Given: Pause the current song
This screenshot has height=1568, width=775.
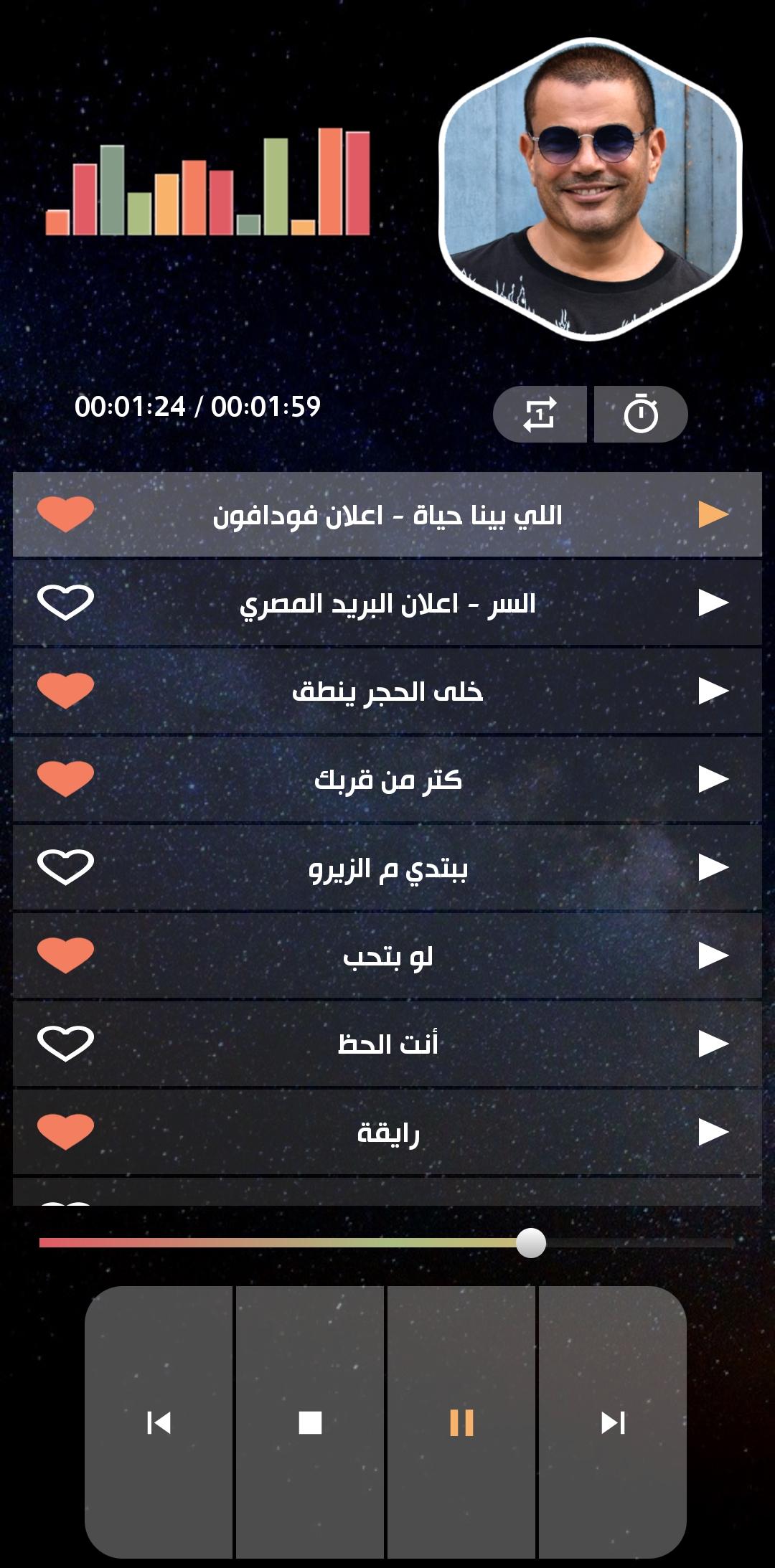Looking at the screenshot, I should click(461, 1422).
